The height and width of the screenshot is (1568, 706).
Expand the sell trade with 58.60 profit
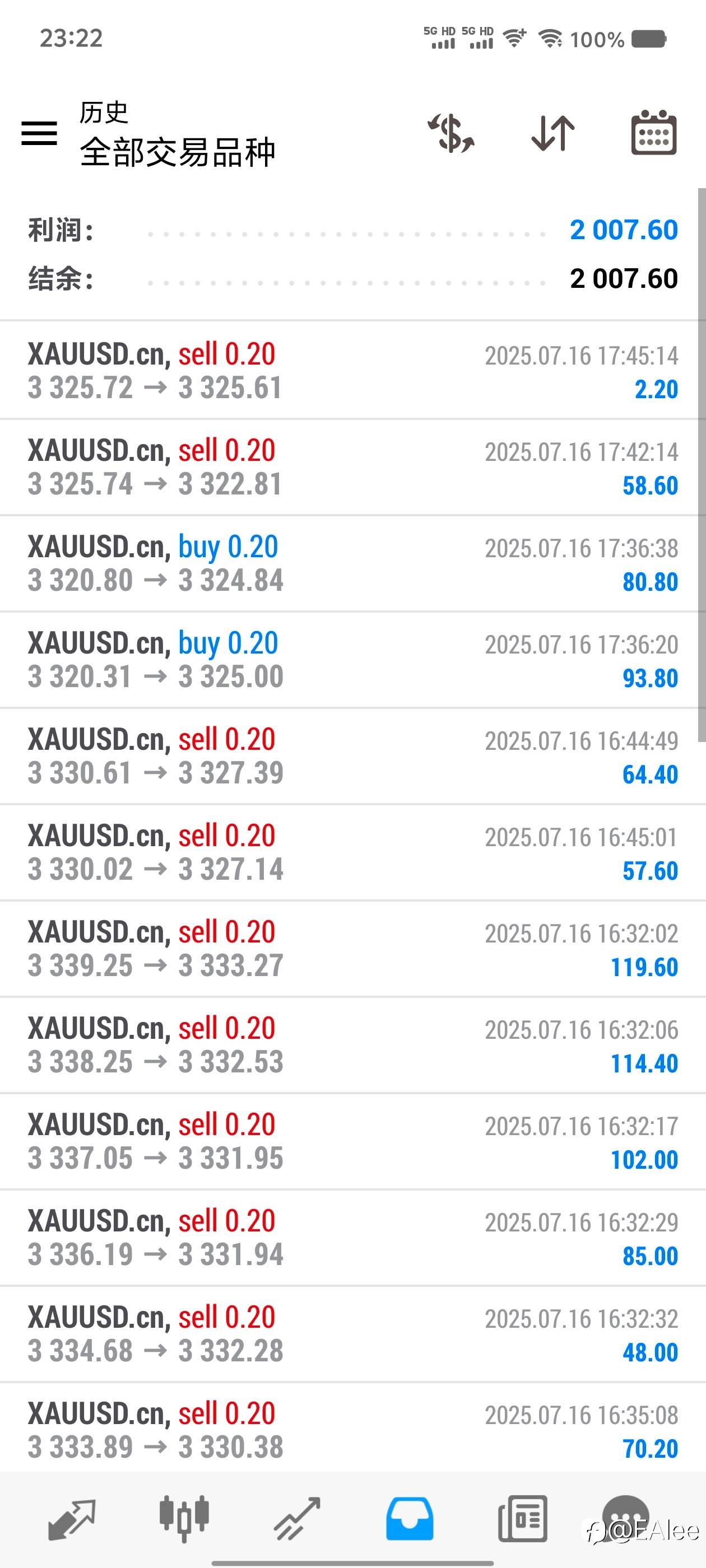point(352,467)
